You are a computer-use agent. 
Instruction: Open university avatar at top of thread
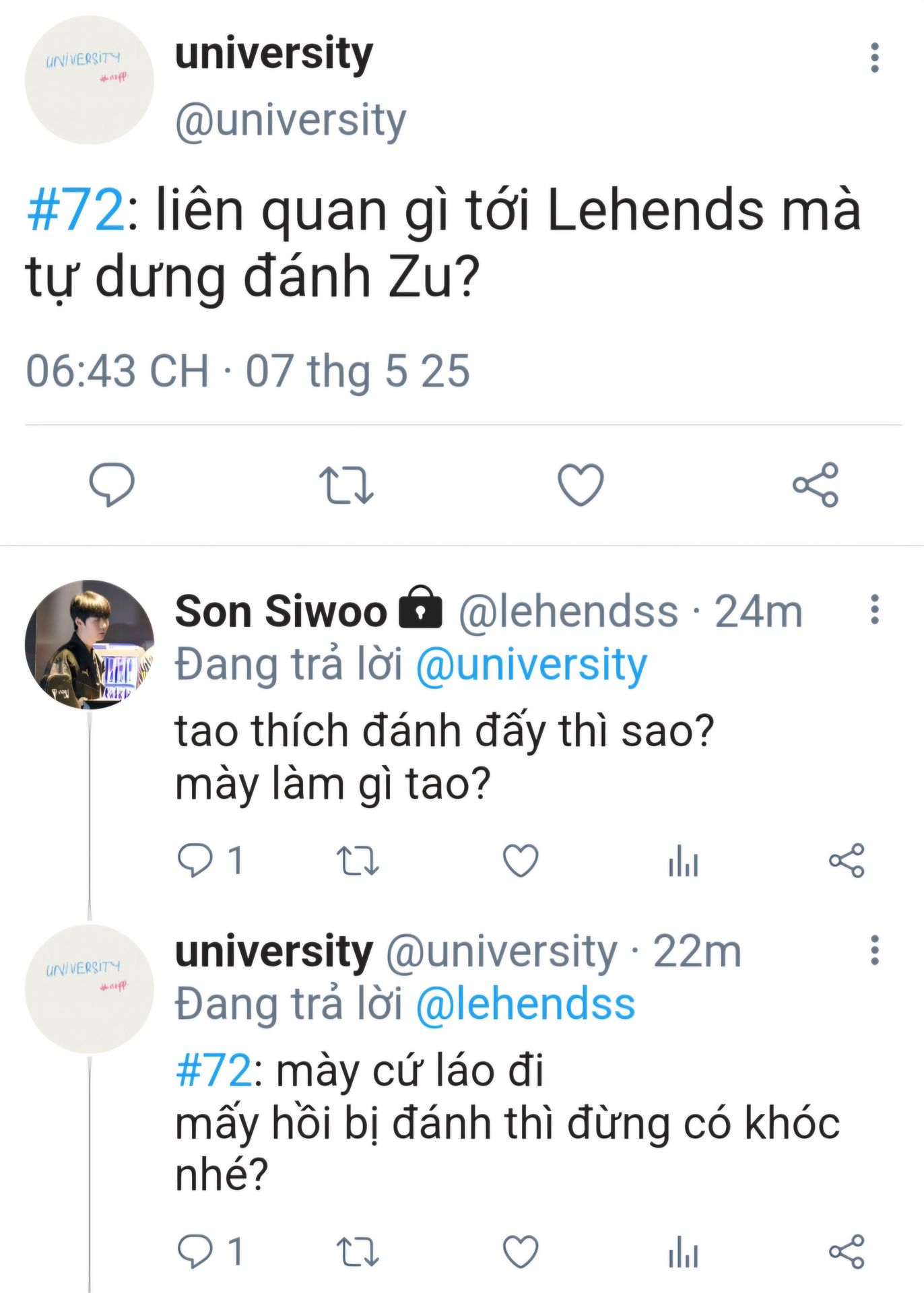click(x=89, y=80)
